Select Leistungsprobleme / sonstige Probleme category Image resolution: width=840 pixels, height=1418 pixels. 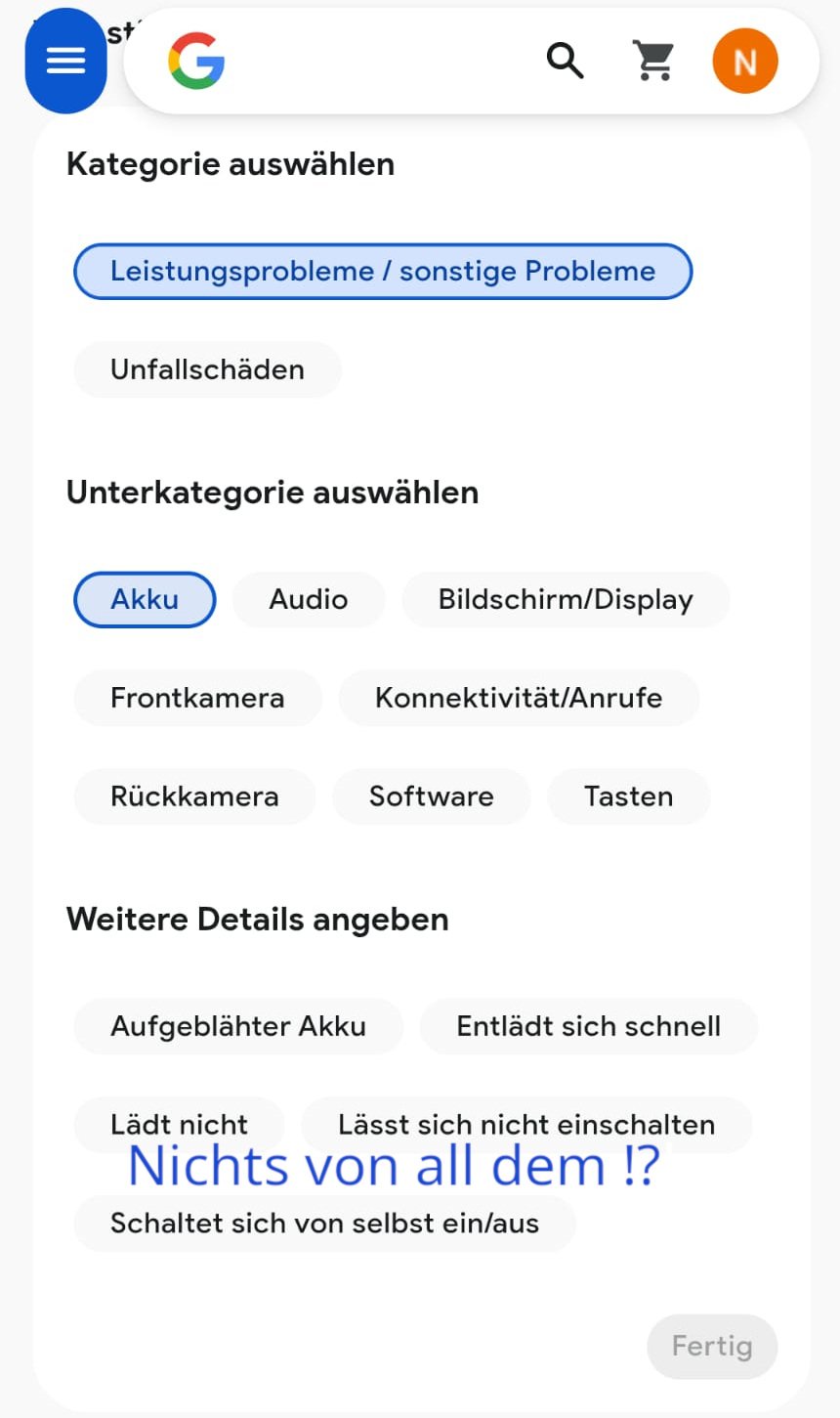pos(383,272)
